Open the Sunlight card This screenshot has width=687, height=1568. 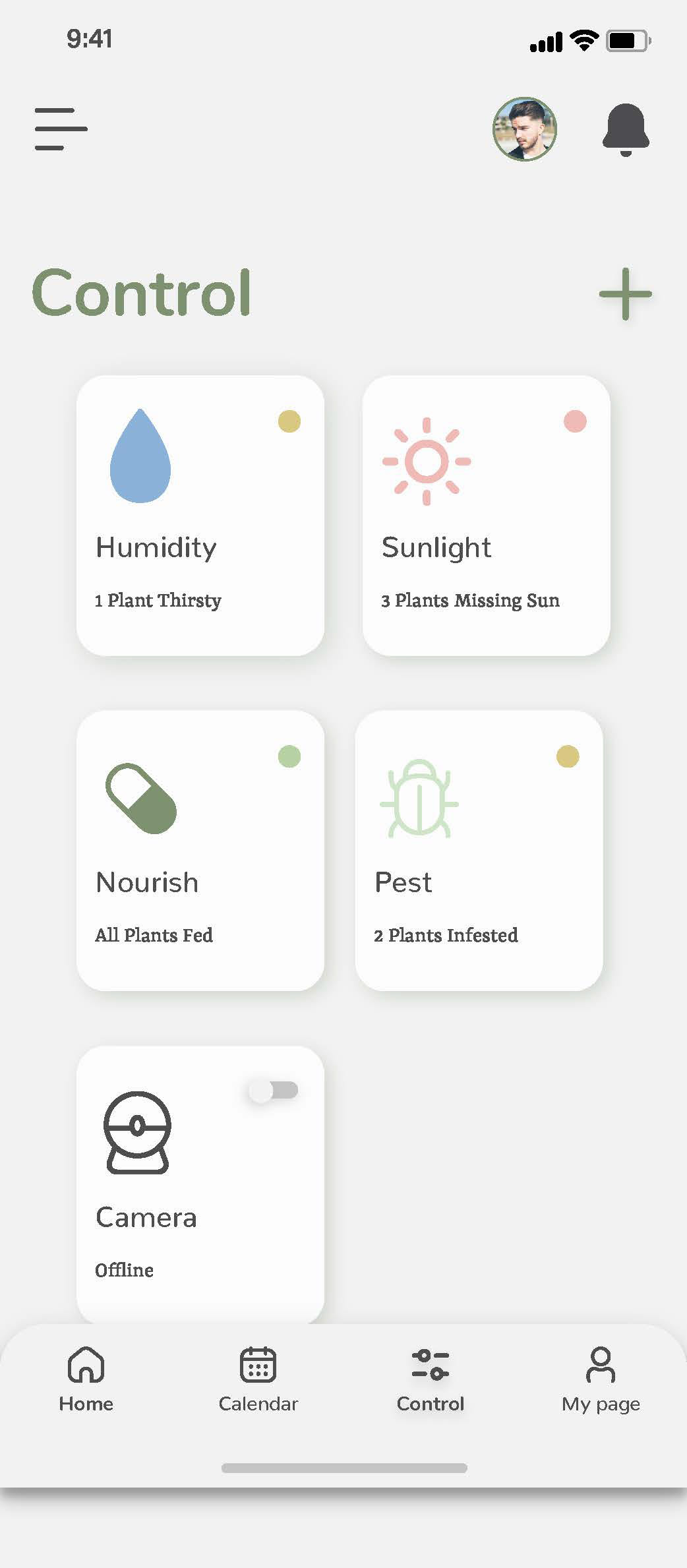487,516
